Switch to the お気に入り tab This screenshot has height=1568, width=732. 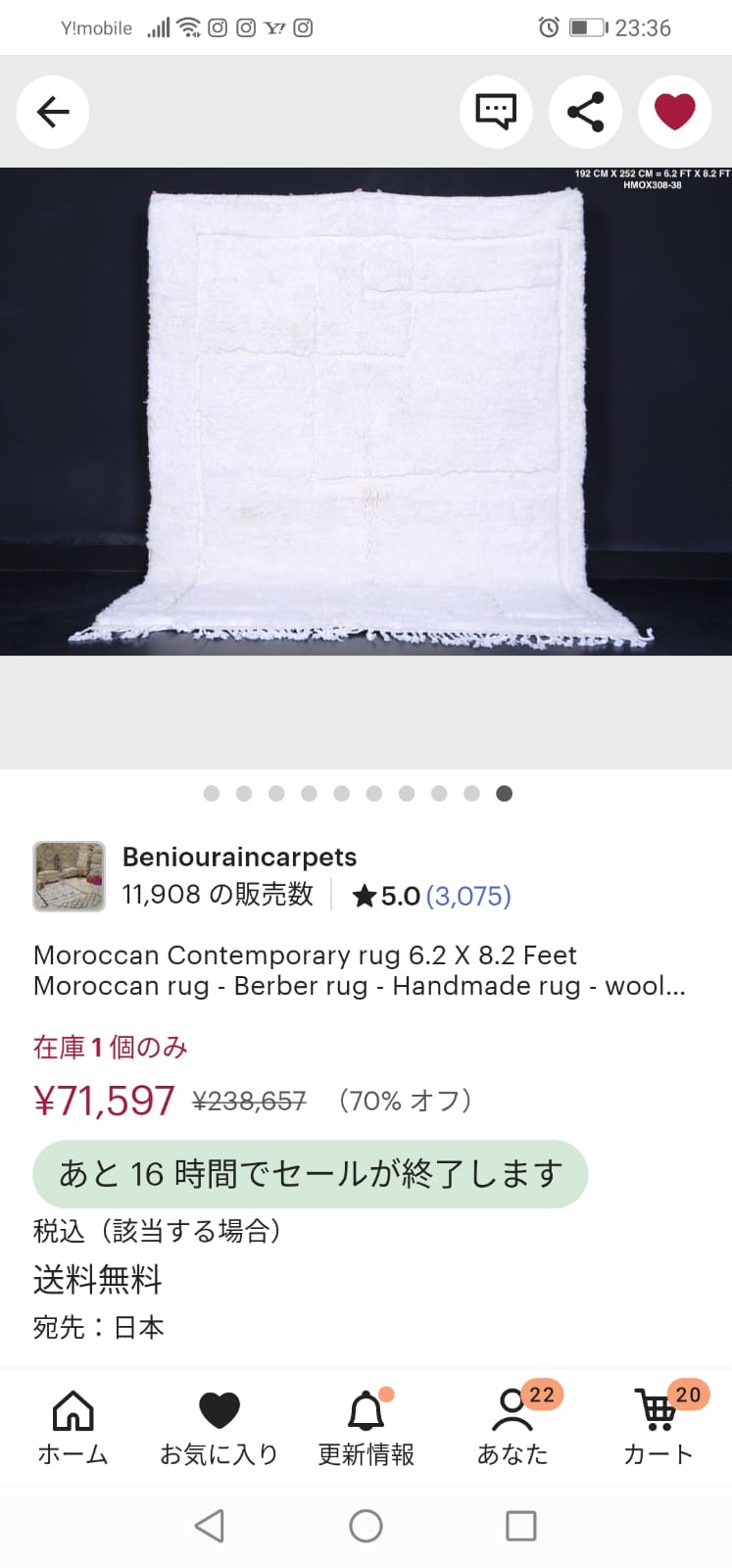[x=219, y=1427]
